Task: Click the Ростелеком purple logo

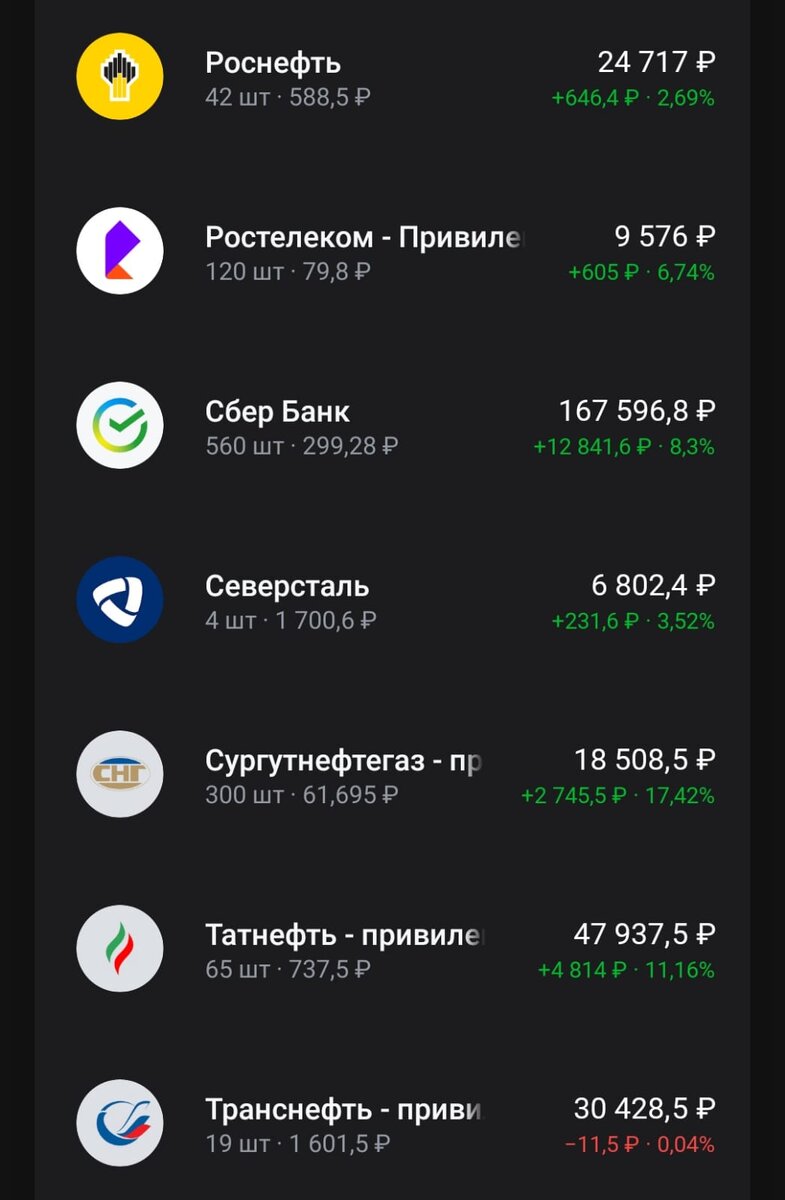Action: pyautogui.click(x=118, y=251)
